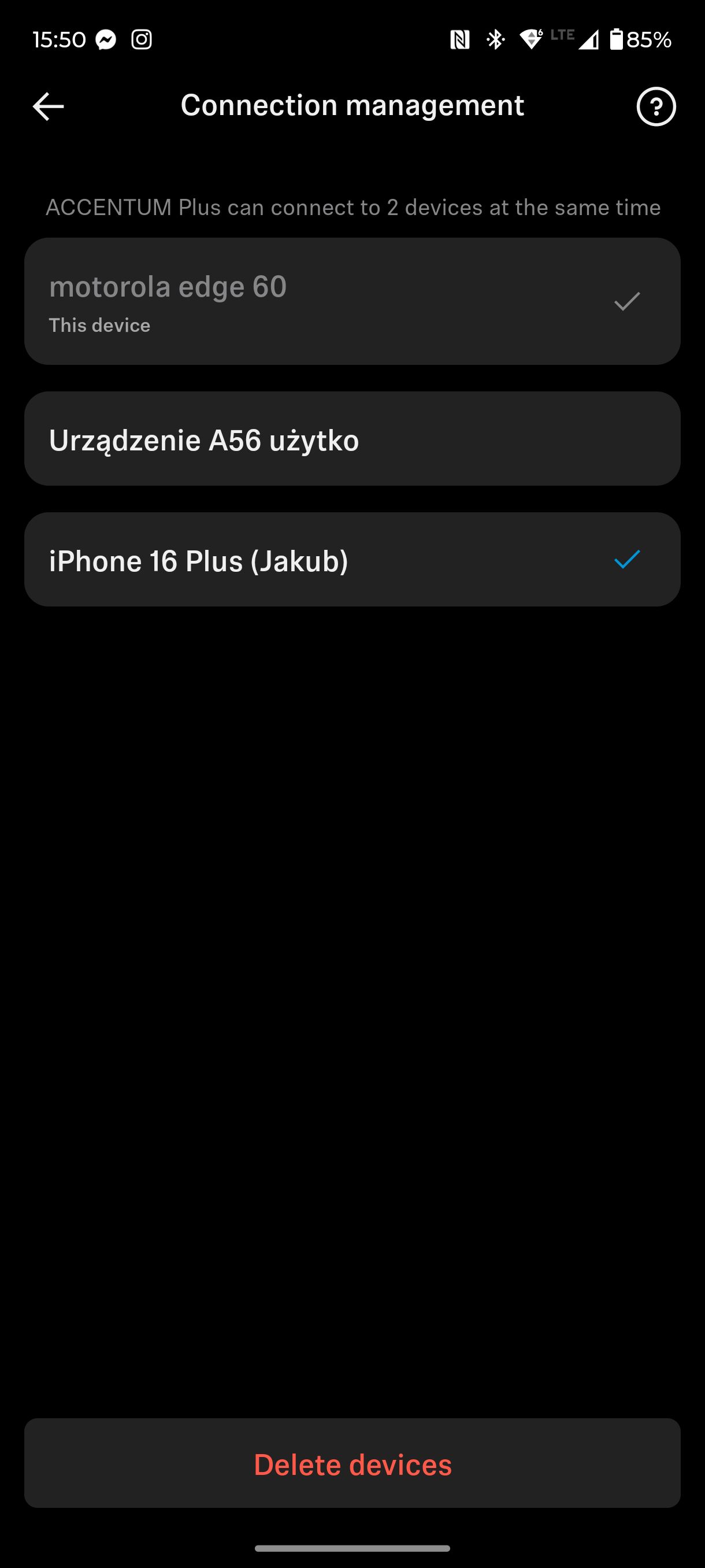Open the help question mark icon
The image size is (705, 1568).
coord(656,106)
